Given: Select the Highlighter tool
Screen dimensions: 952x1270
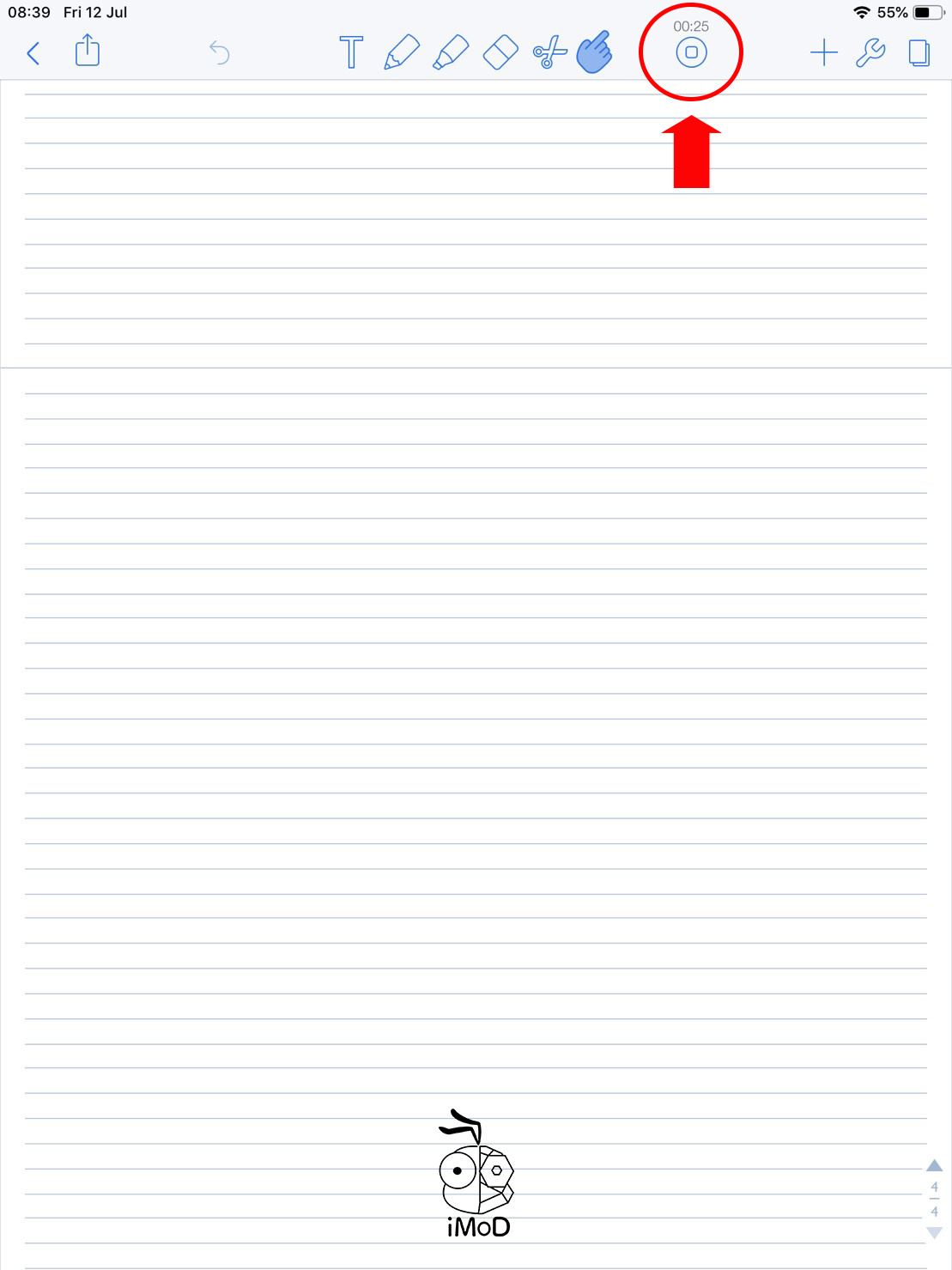Looking at the screenshot, I should pos(451,52).
